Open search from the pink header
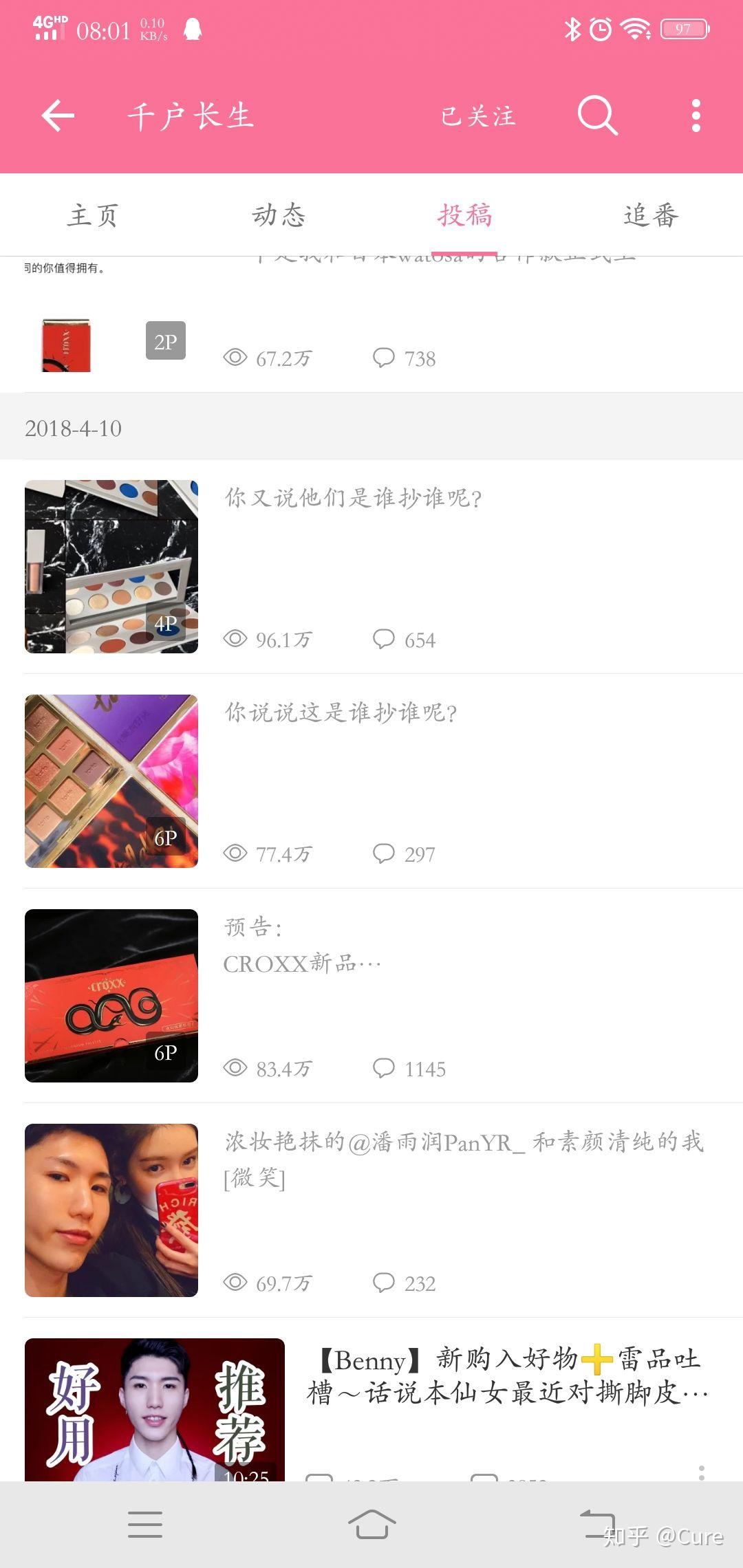This screenshot has height=1568, width=743. [597, 115]
